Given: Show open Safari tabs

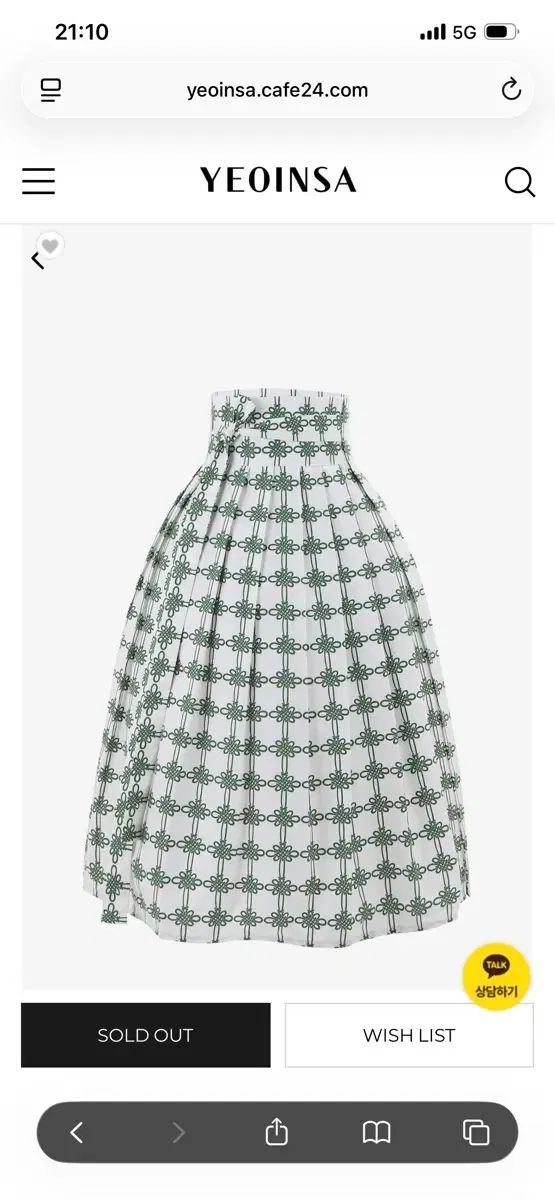Looking at the screenshot, I should click(476, 1132).
